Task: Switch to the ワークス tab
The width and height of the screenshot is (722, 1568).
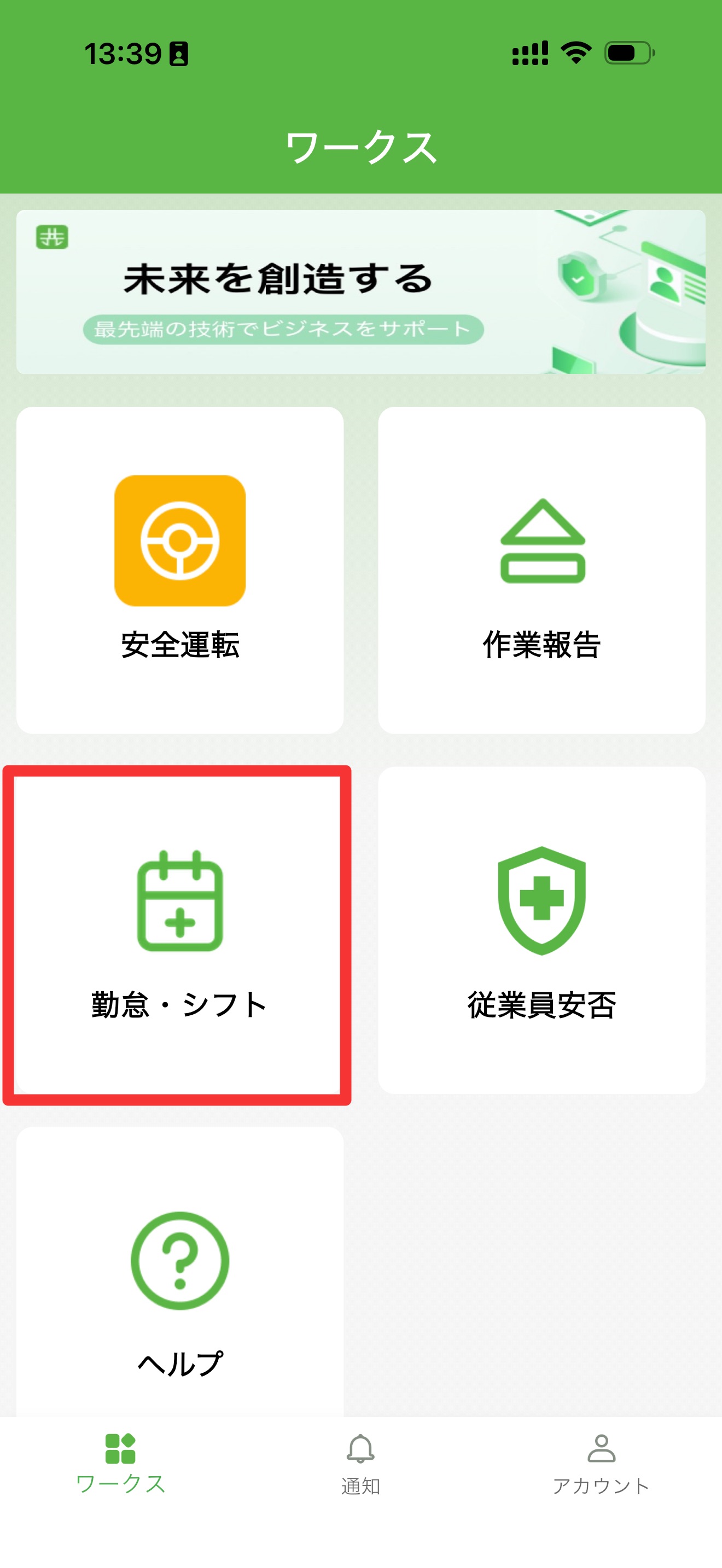Action: [120, 1464]
